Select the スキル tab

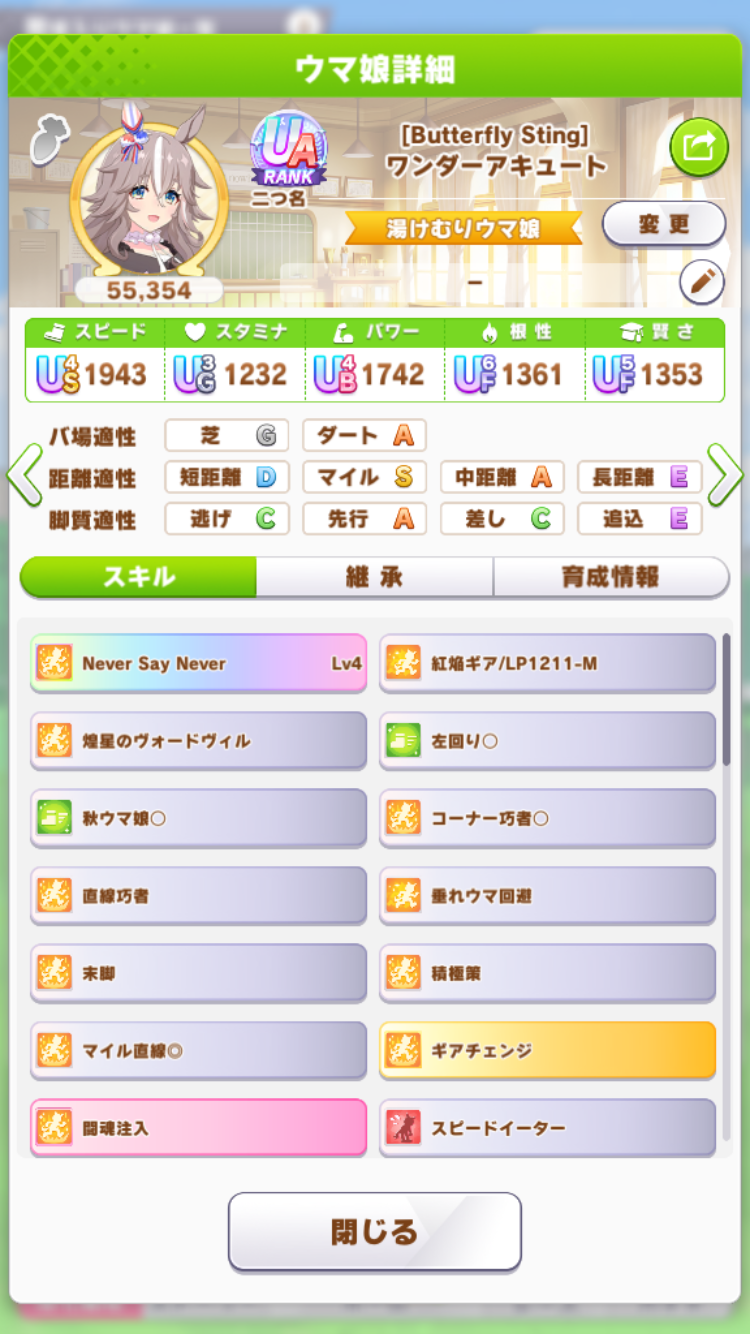[138, 577]
